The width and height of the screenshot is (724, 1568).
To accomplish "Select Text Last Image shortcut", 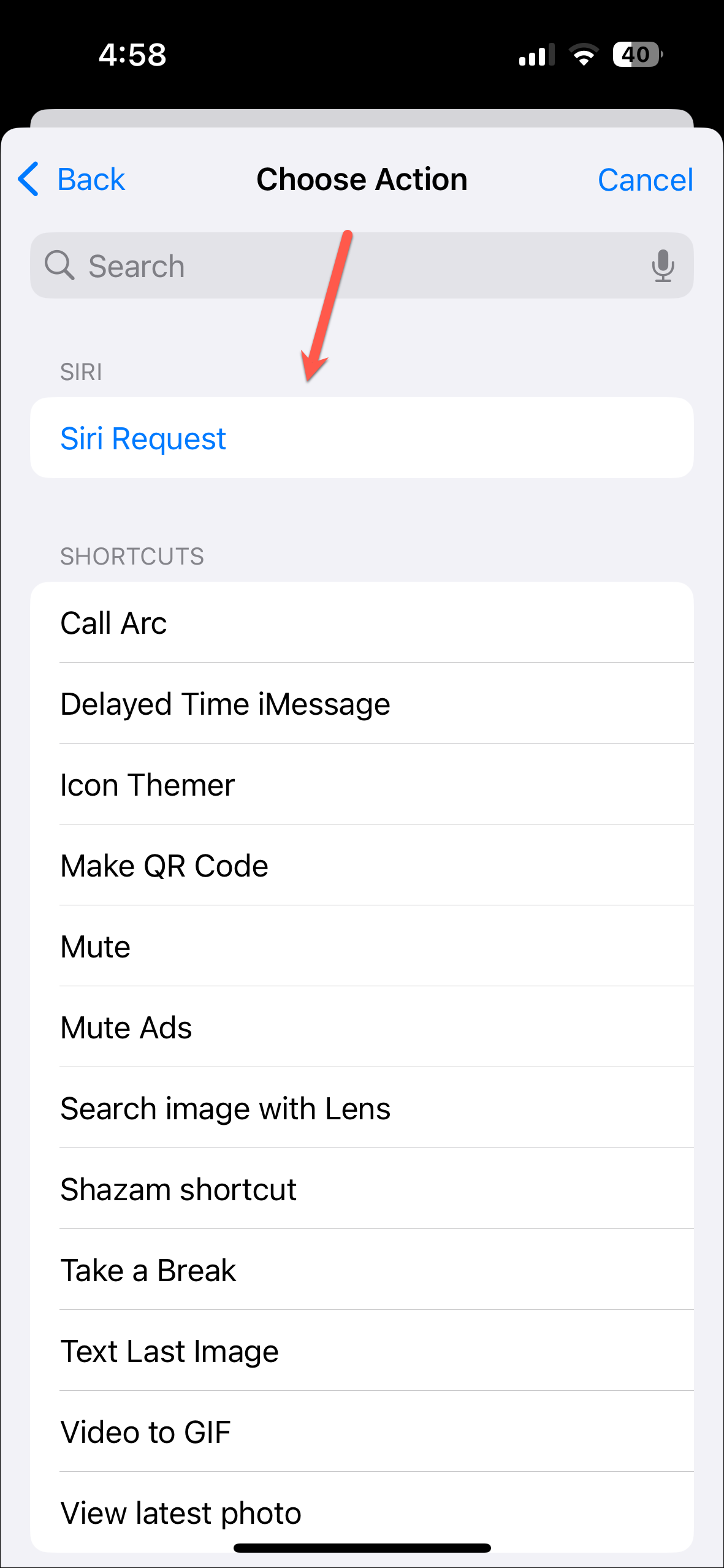I will click(x=362, y=1351).
